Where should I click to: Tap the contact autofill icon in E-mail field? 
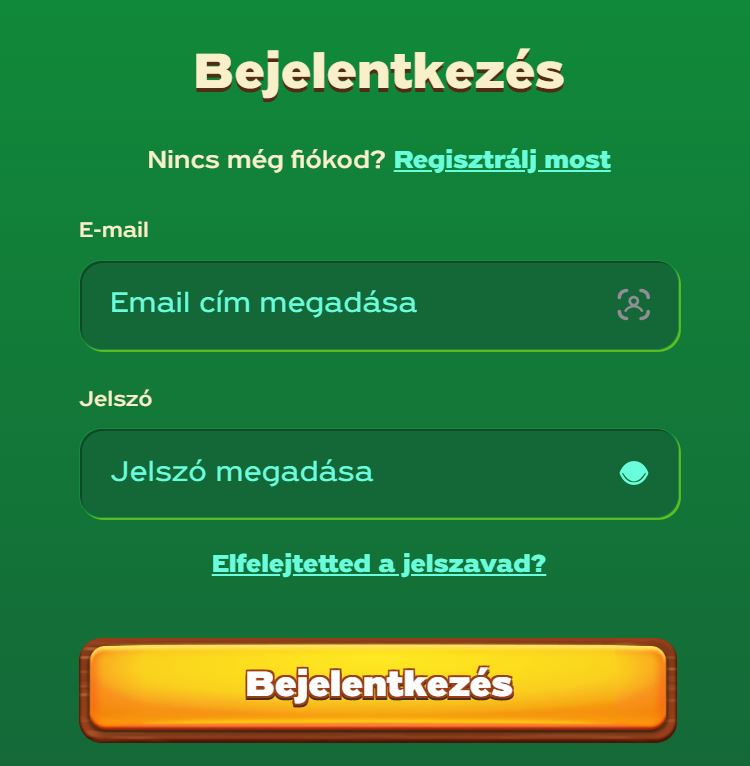coord(633,304)
